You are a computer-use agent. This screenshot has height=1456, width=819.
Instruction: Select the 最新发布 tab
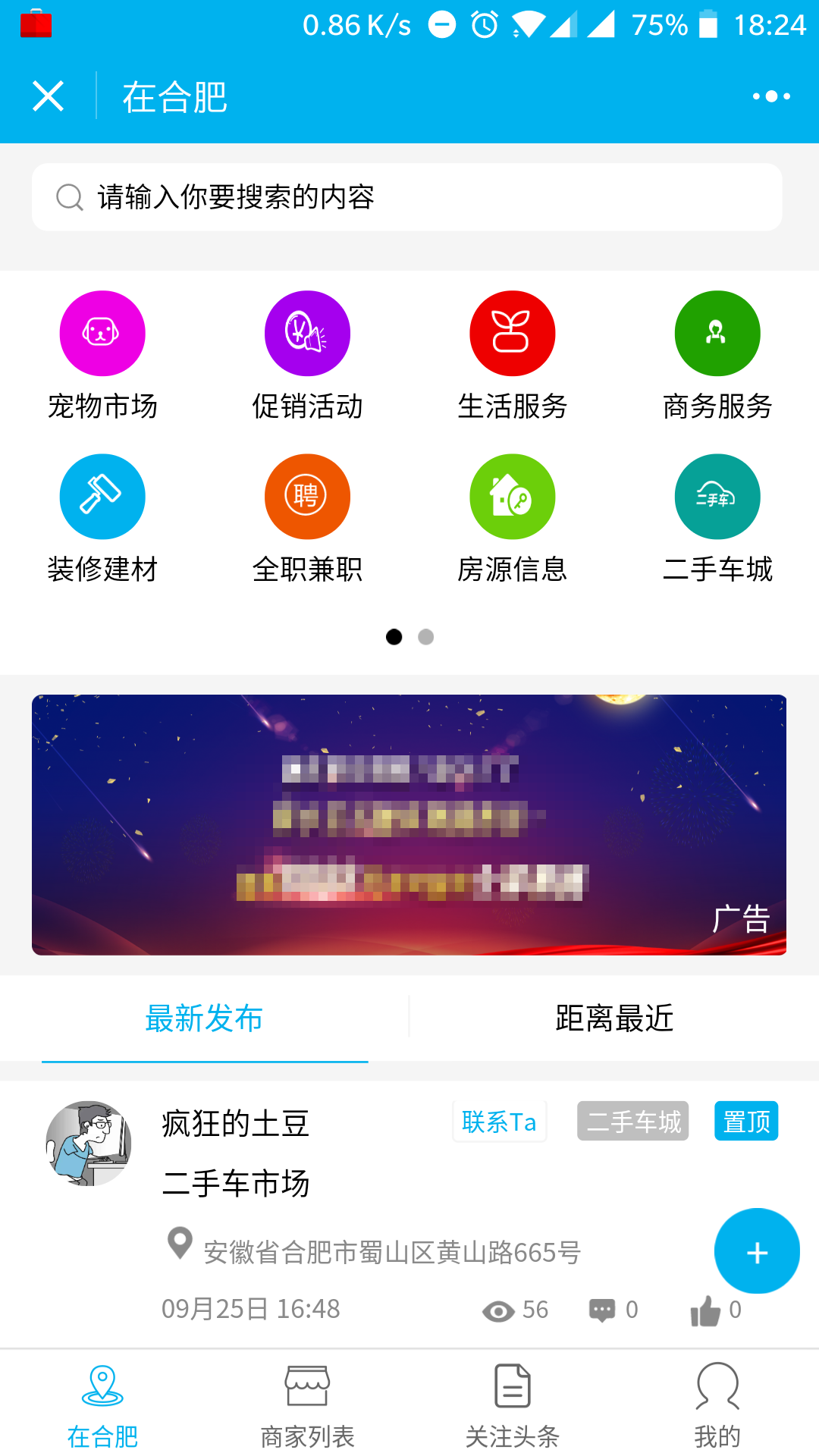[204, 1018]
